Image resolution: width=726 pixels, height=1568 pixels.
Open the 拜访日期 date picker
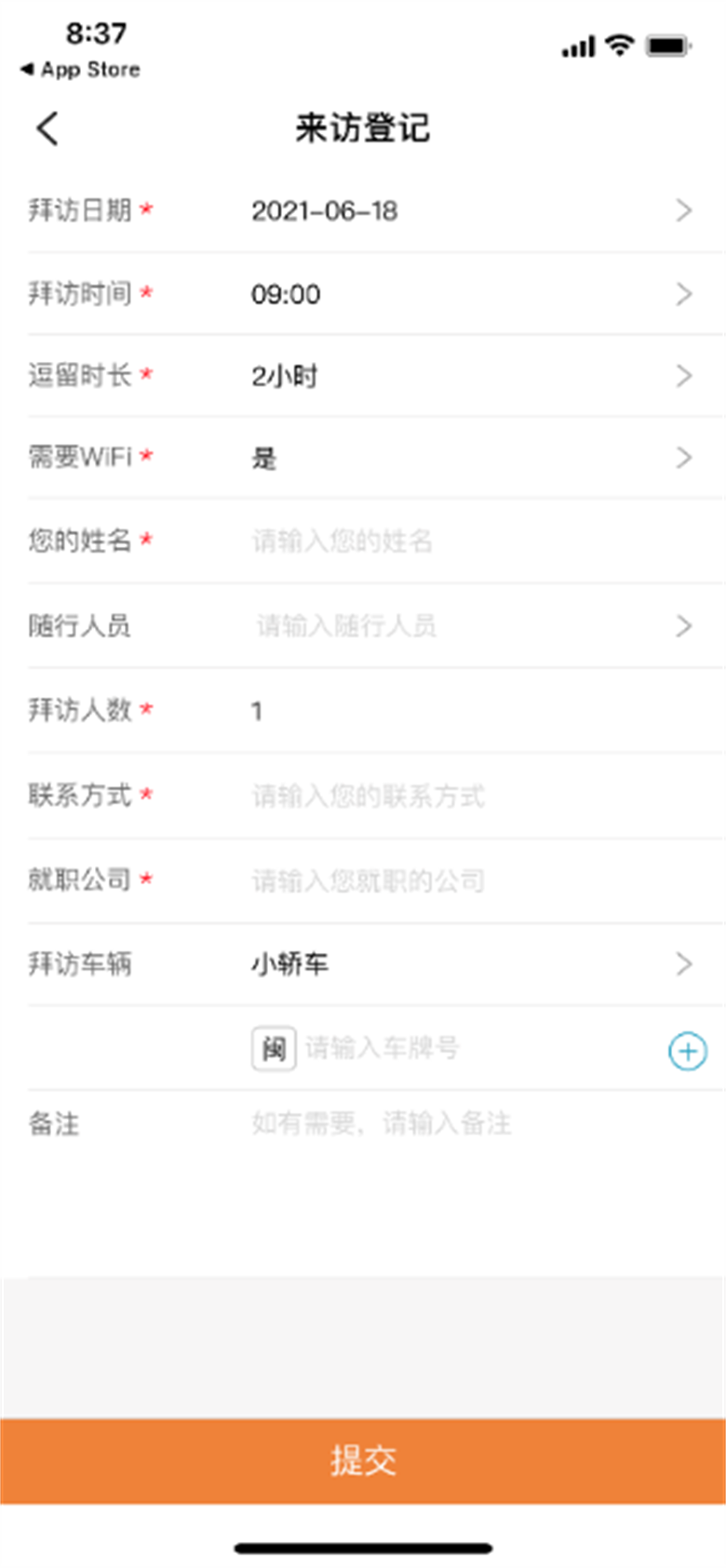coord(465,211)
